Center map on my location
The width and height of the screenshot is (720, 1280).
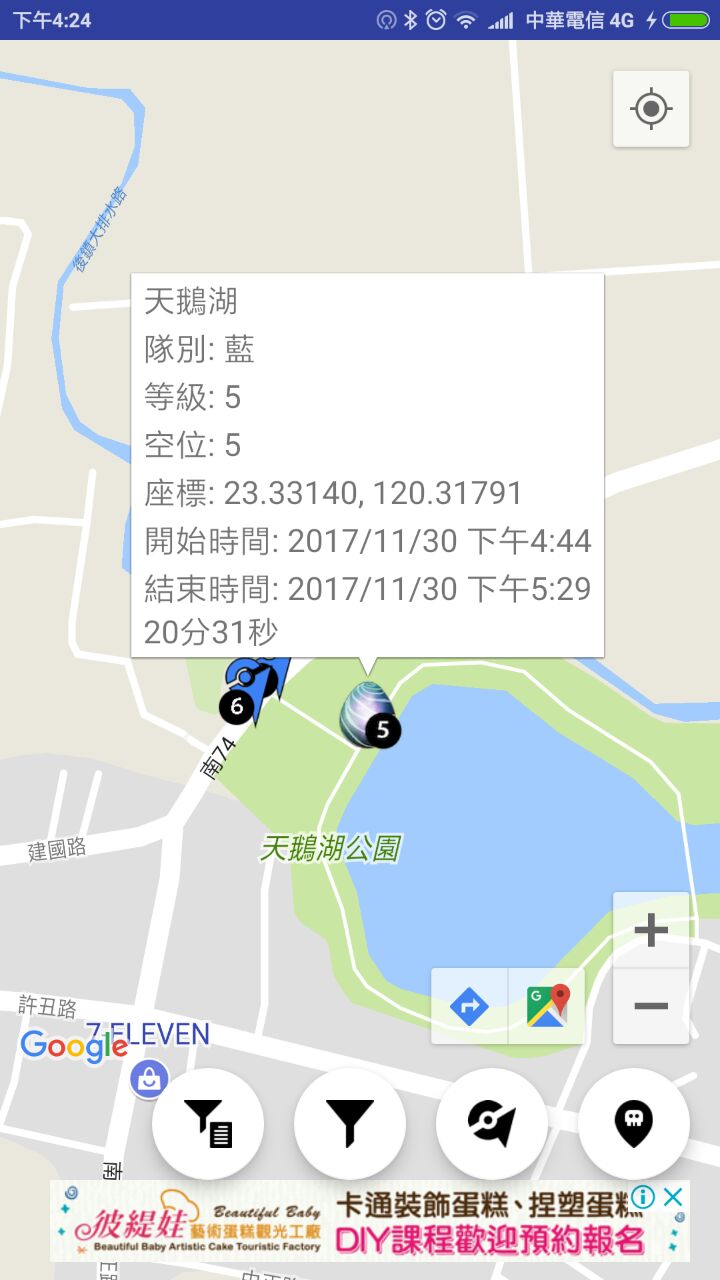point(651,108)
